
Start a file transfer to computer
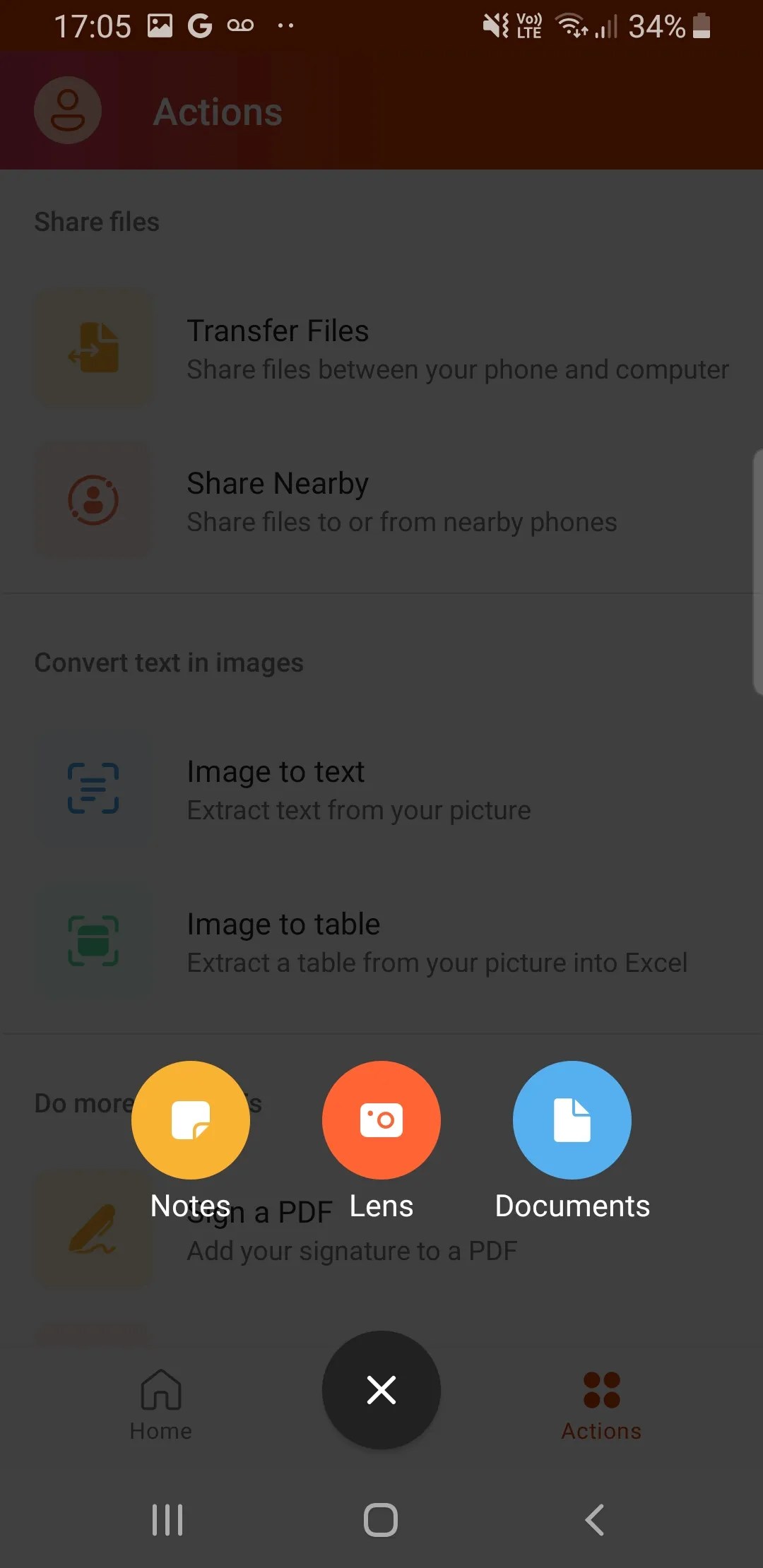point(278,330)
